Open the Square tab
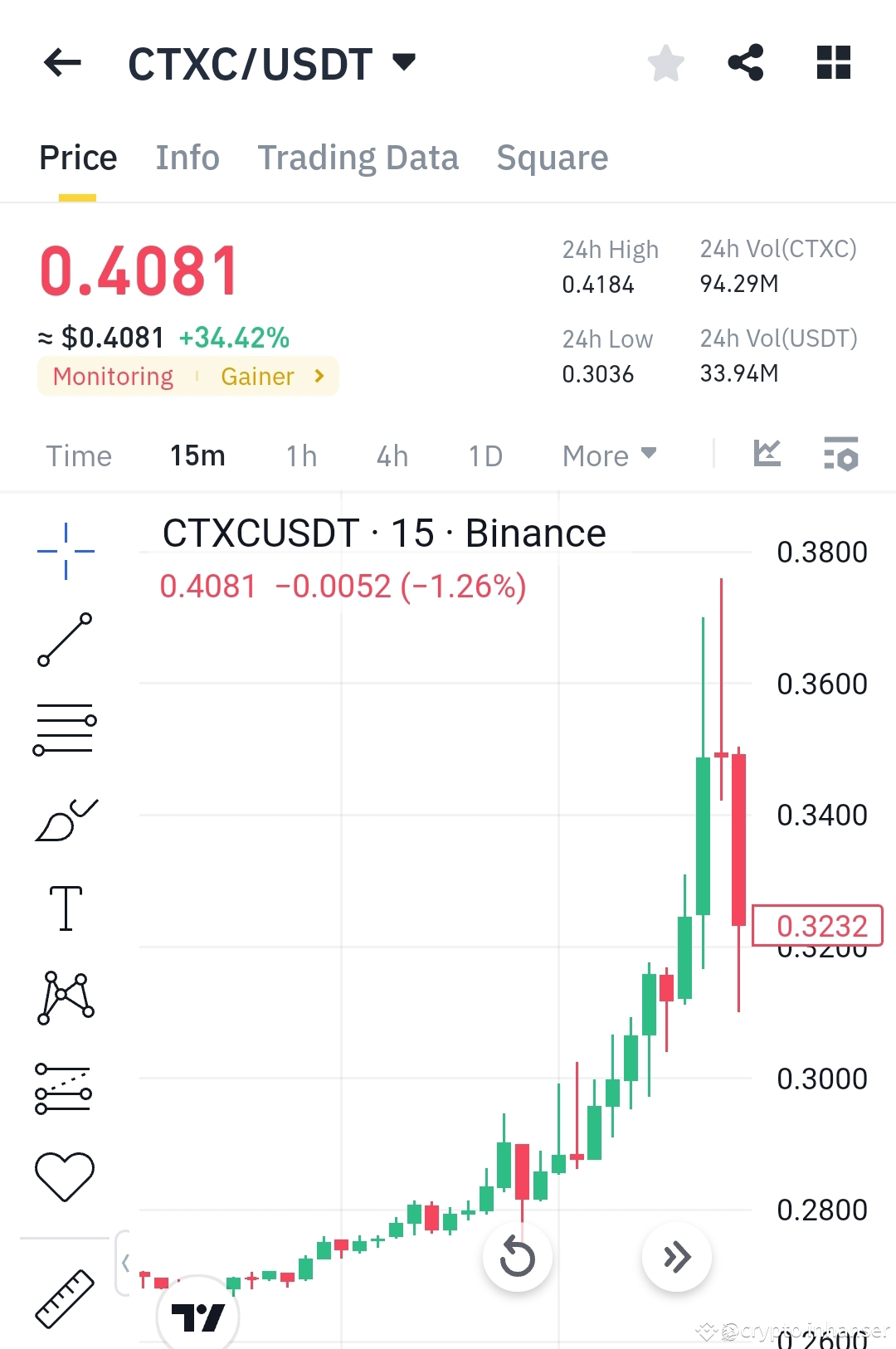Viewport: 896px width, 1349px height. pyautogui.click(x=552, y=157)
